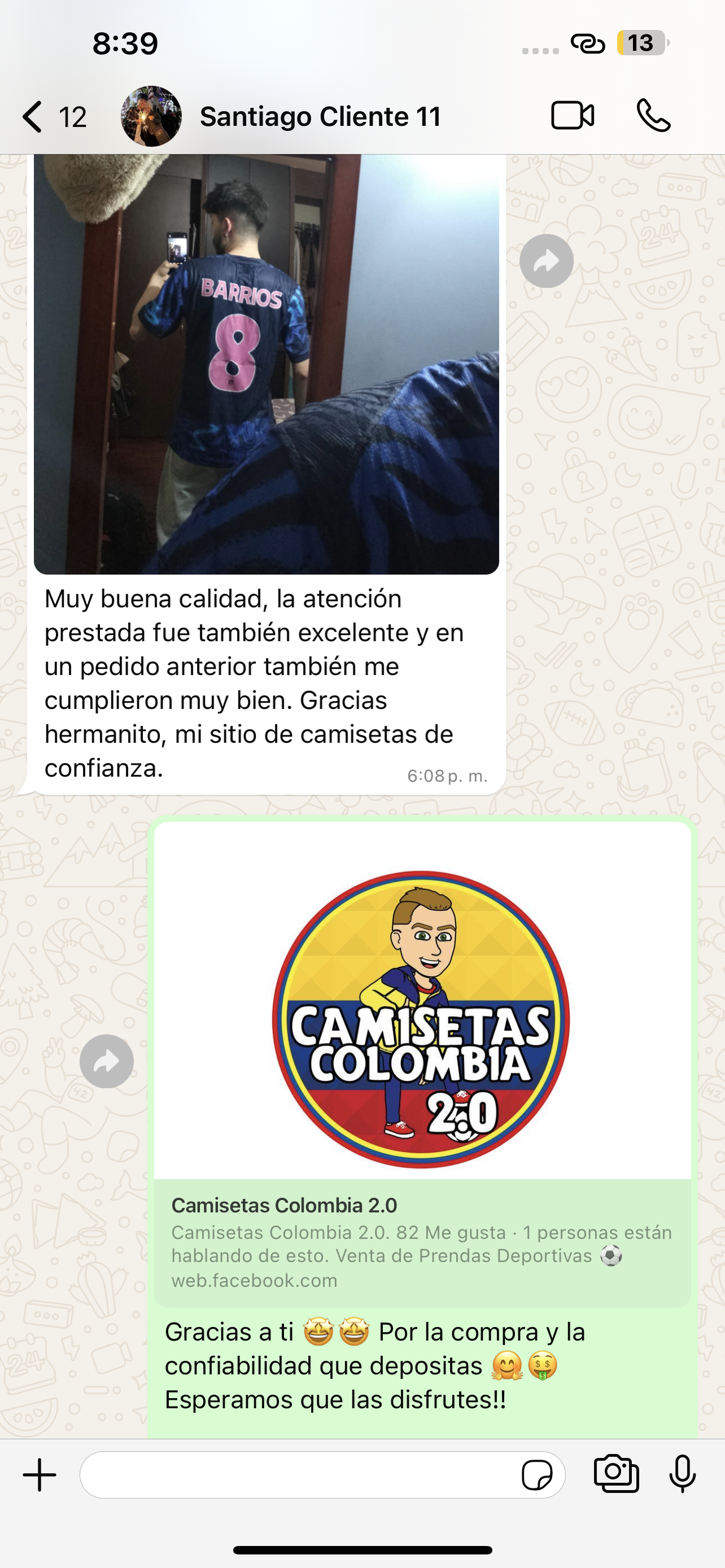Open Santiago Cliente 11 contact info

tap(320, 116)
